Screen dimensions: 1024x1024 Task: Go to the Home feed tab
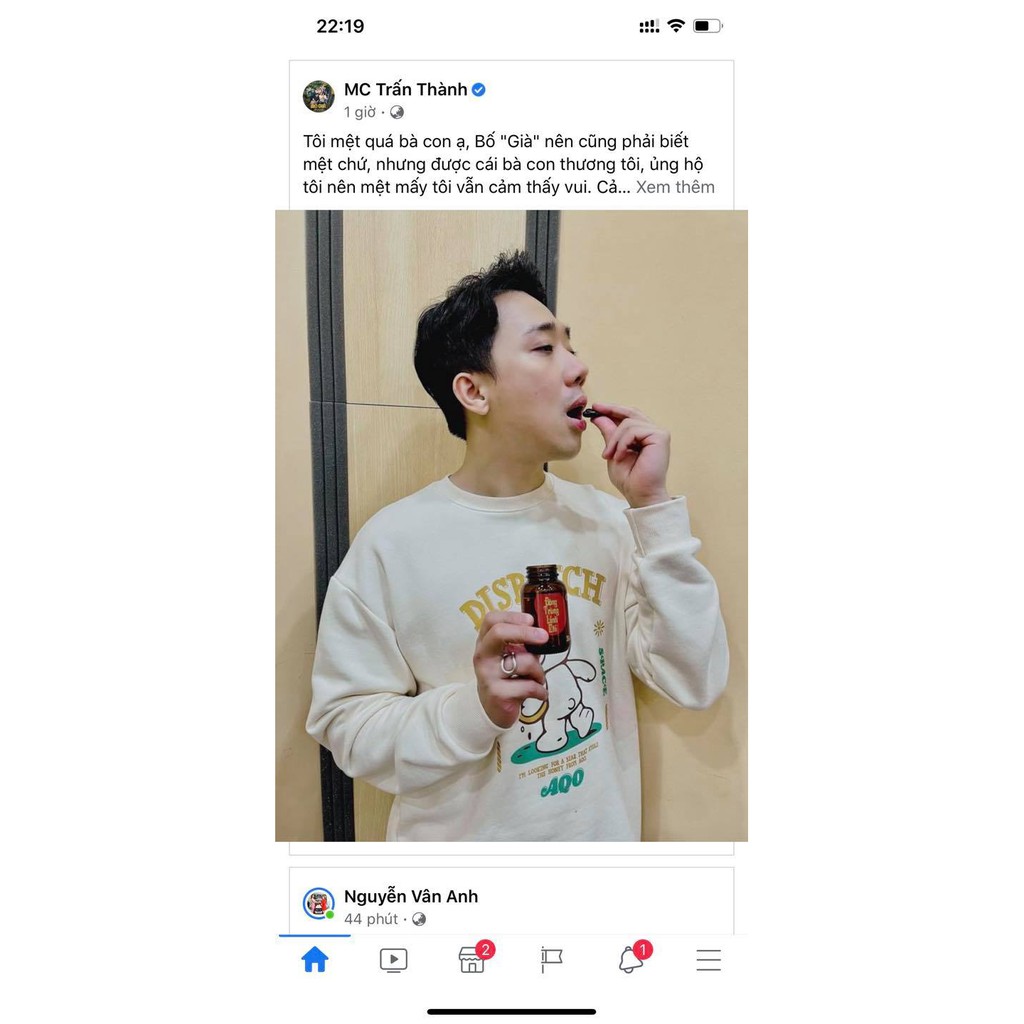click(315, 960)
